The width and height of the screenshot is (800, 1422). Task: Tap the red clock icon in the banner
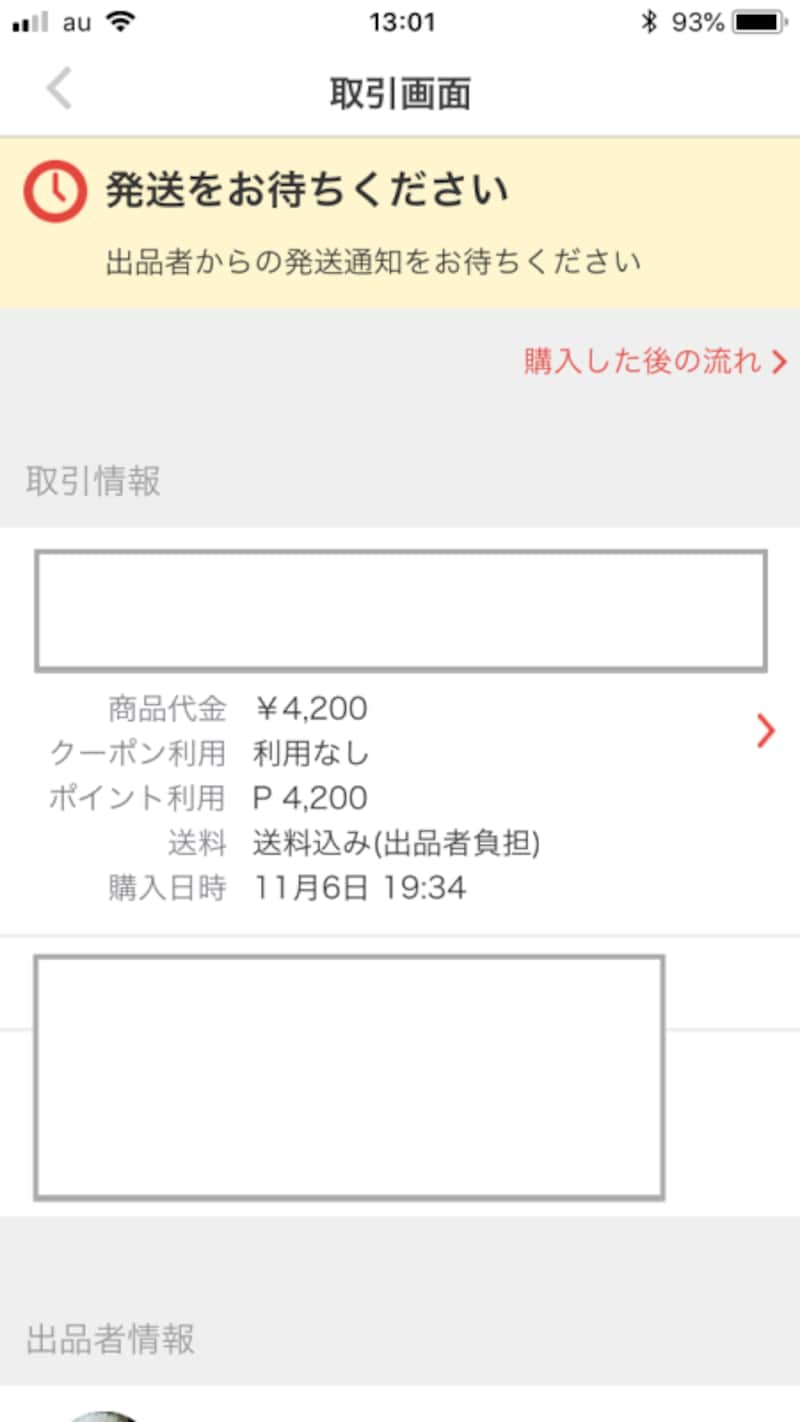55,189
